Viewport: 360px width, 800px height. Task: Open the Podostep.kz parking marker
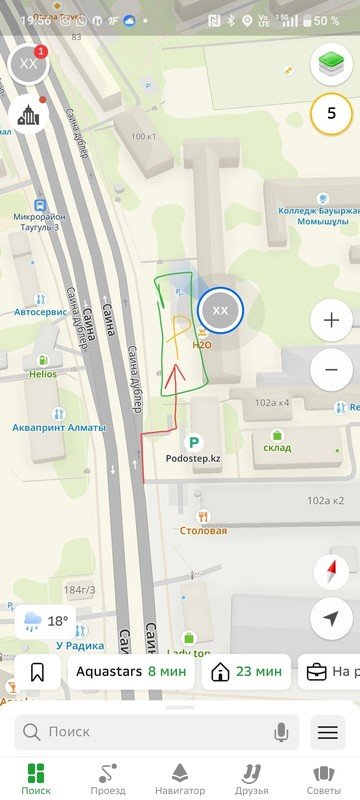pos(193,442)
